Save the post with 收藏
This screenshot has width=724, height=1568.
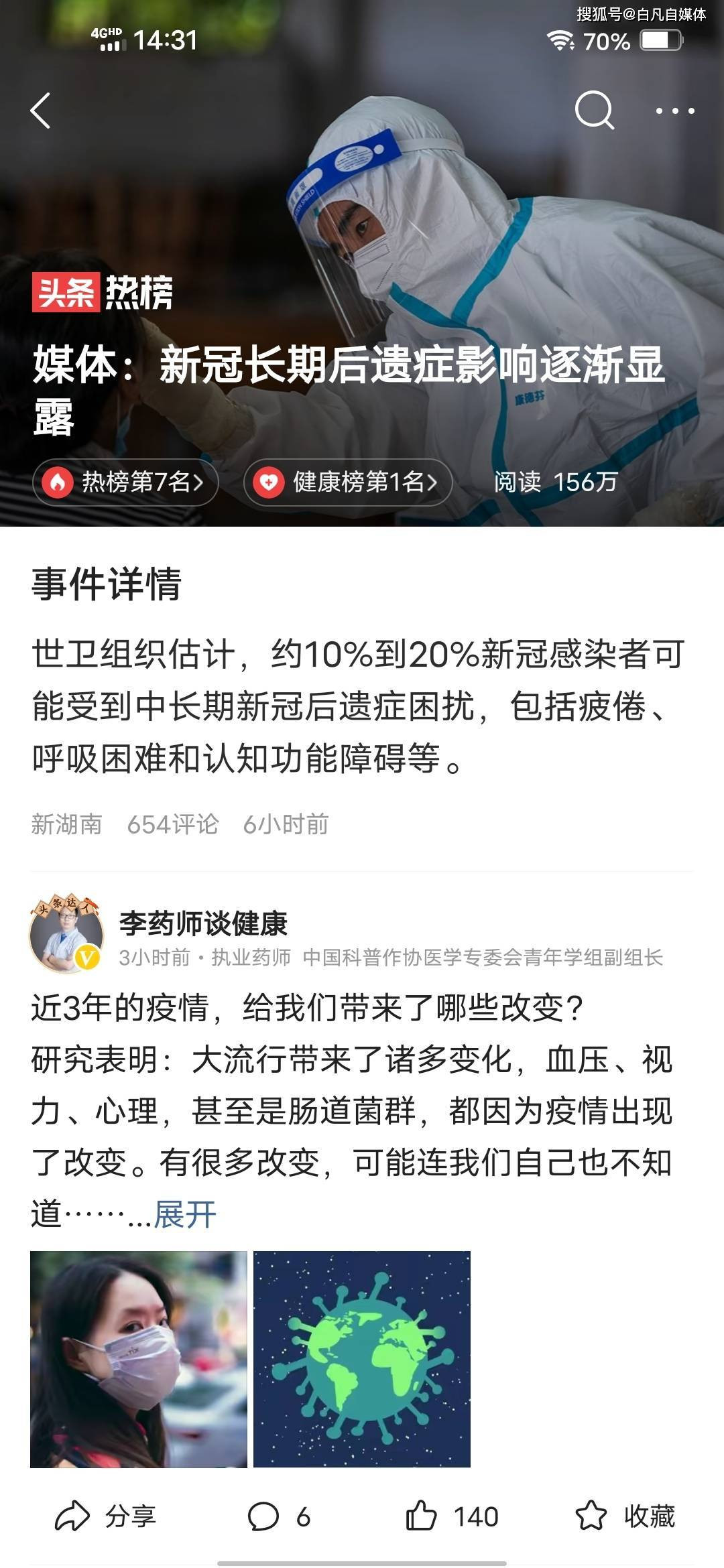click(625, 1516)
